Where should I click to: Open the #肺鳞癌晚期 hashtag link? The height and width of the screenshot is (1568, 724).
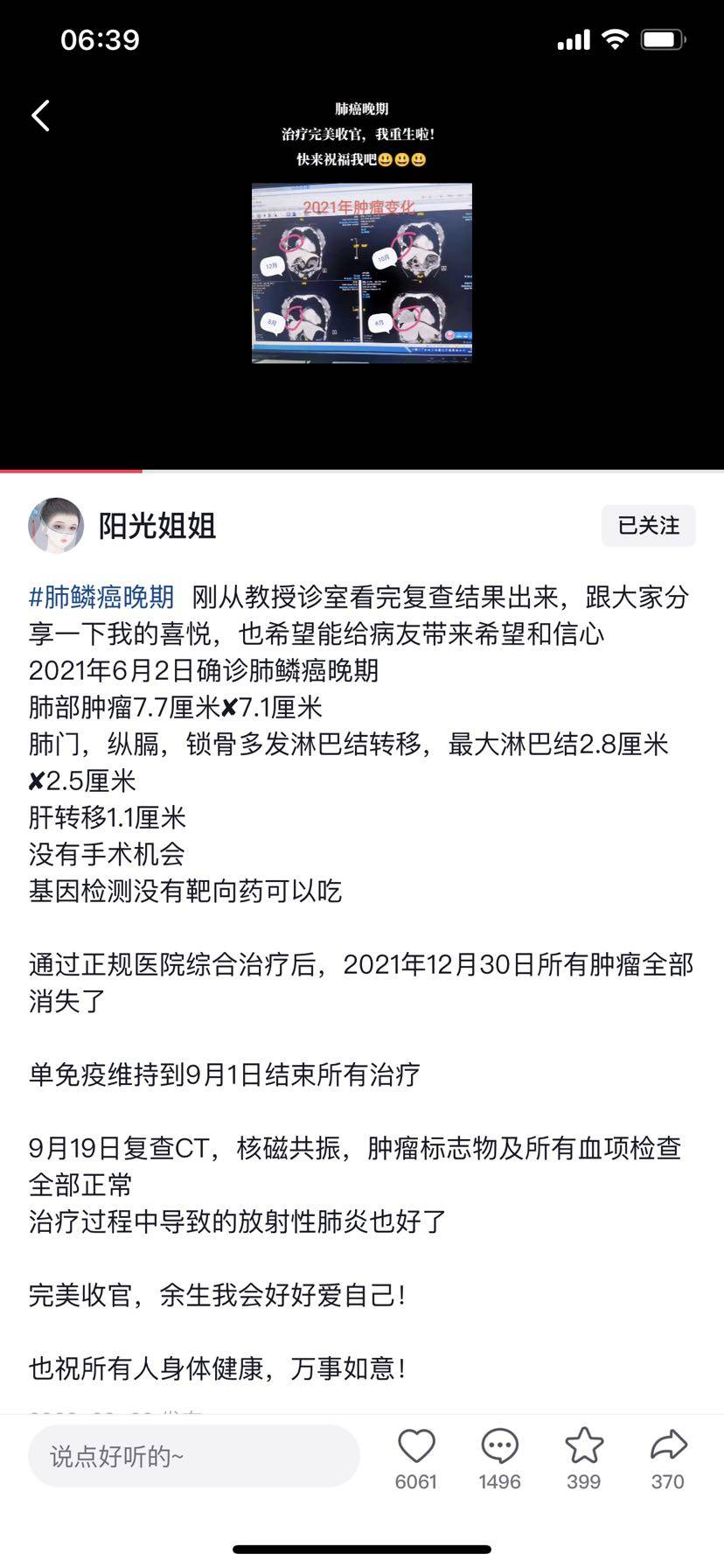tap(101, 597)
